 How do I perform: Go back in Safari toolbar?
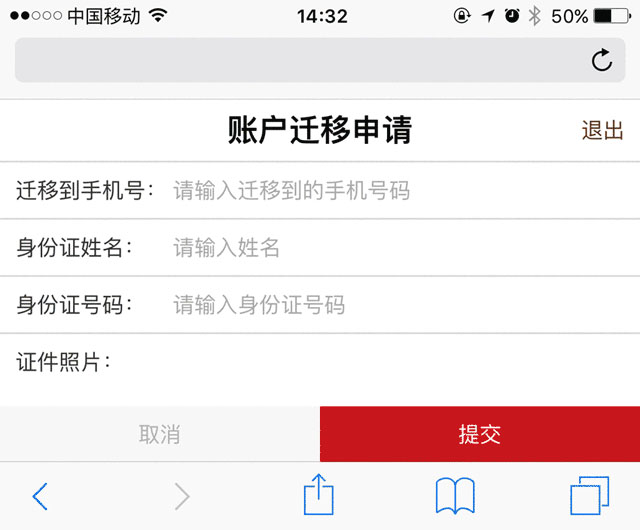coord(40,496)
